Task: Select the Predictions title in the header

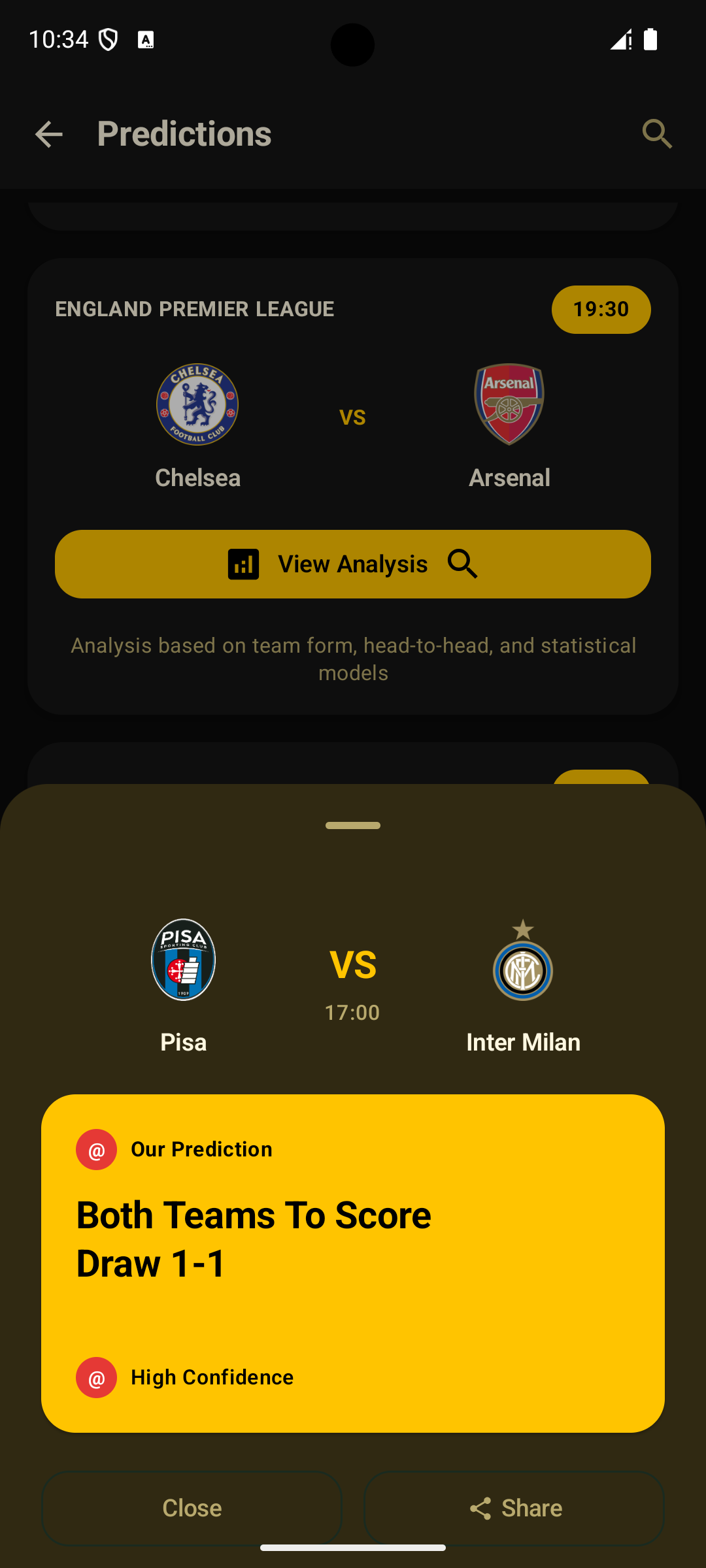Action: click(184, 133)
